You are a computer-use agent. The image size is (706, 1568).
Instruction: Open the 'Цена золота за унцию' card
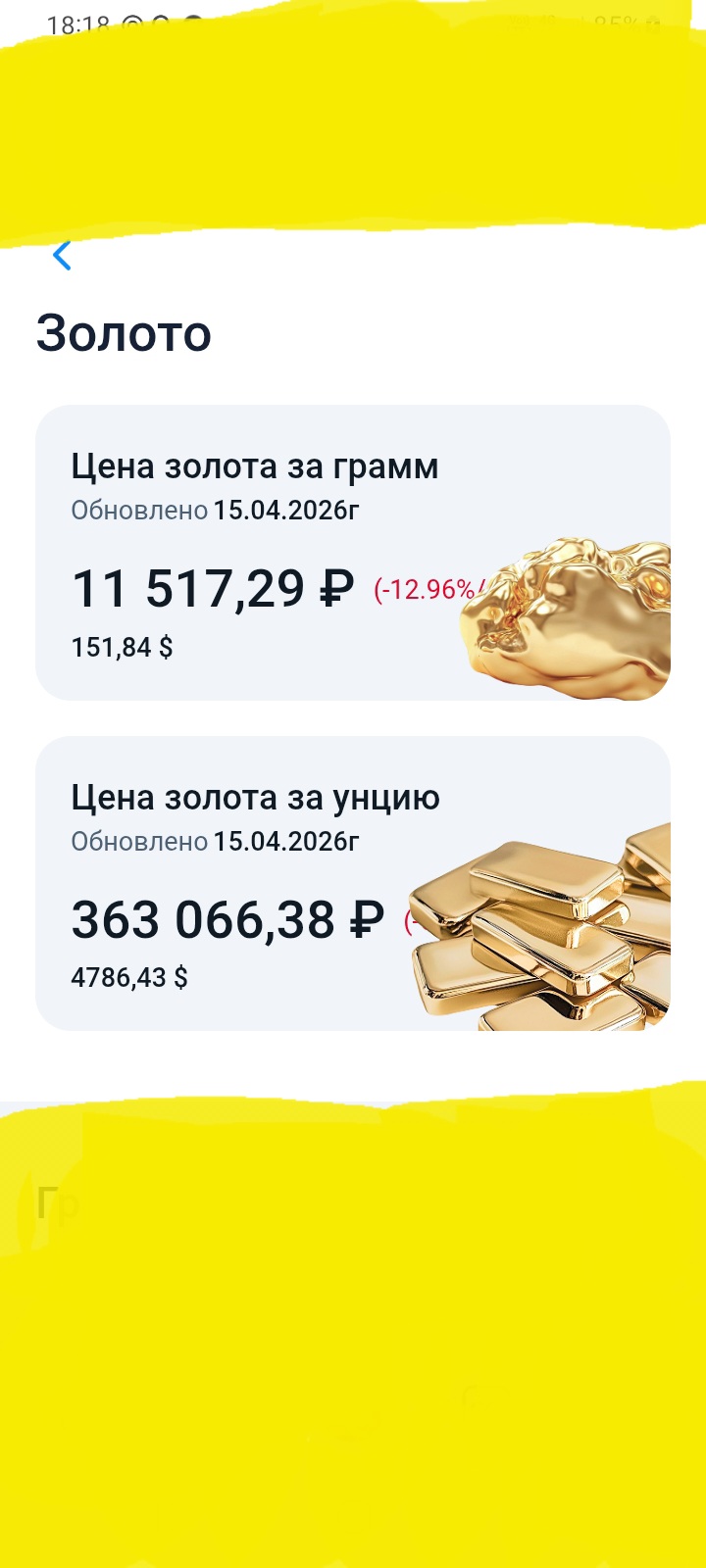coord(353,882)
